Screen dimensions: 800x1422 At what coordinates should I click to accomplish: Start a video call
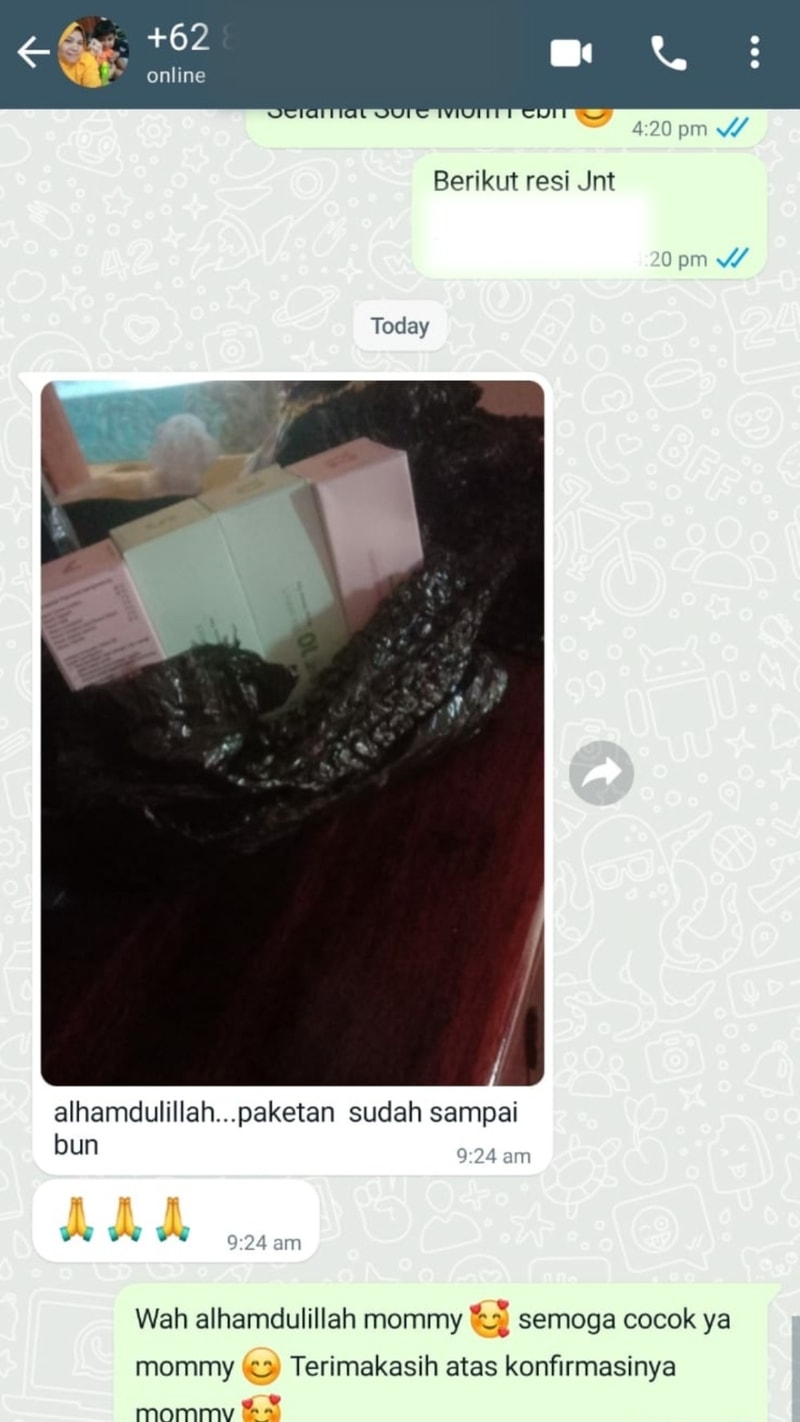click(x=571, y=53)
